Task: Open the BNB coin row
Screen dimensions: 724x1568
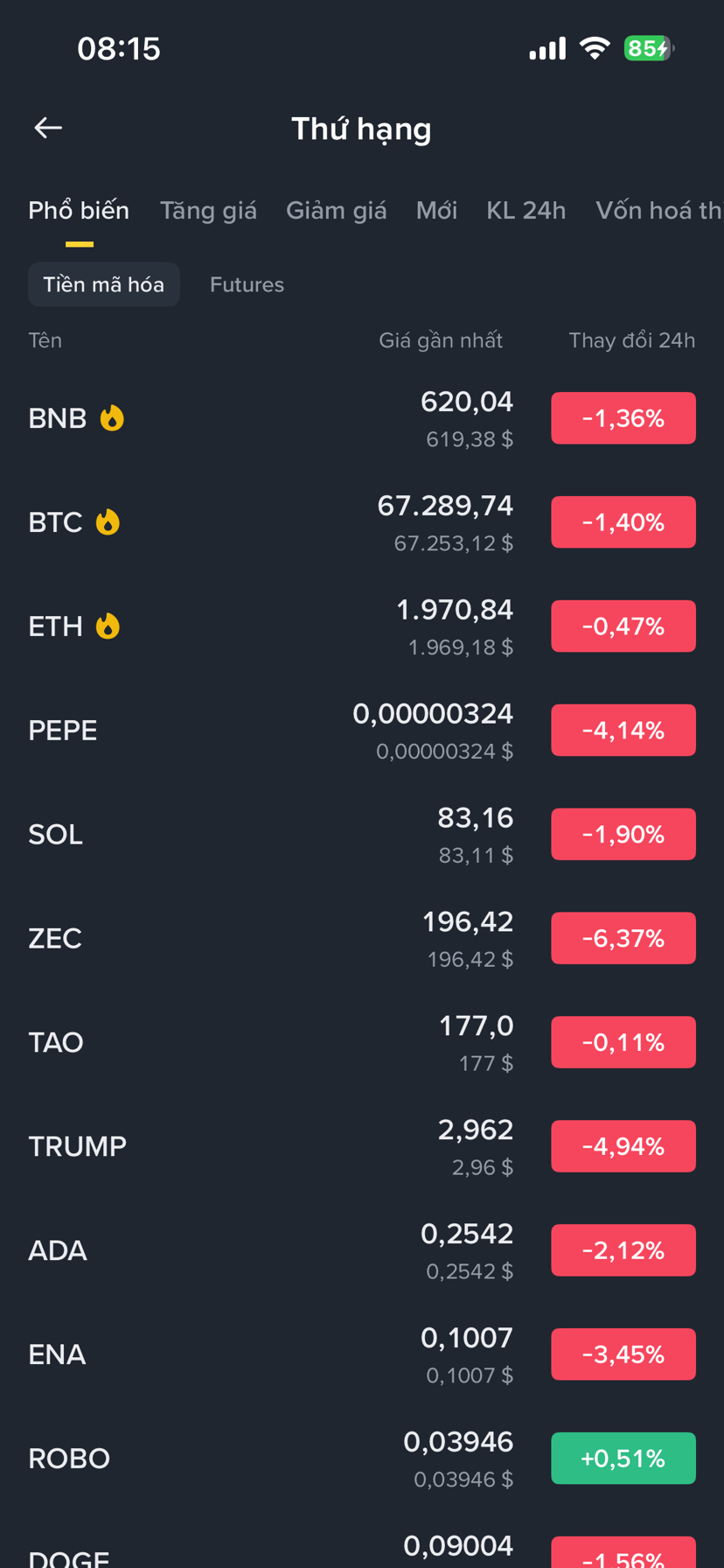Action: [x=58, y=418]
